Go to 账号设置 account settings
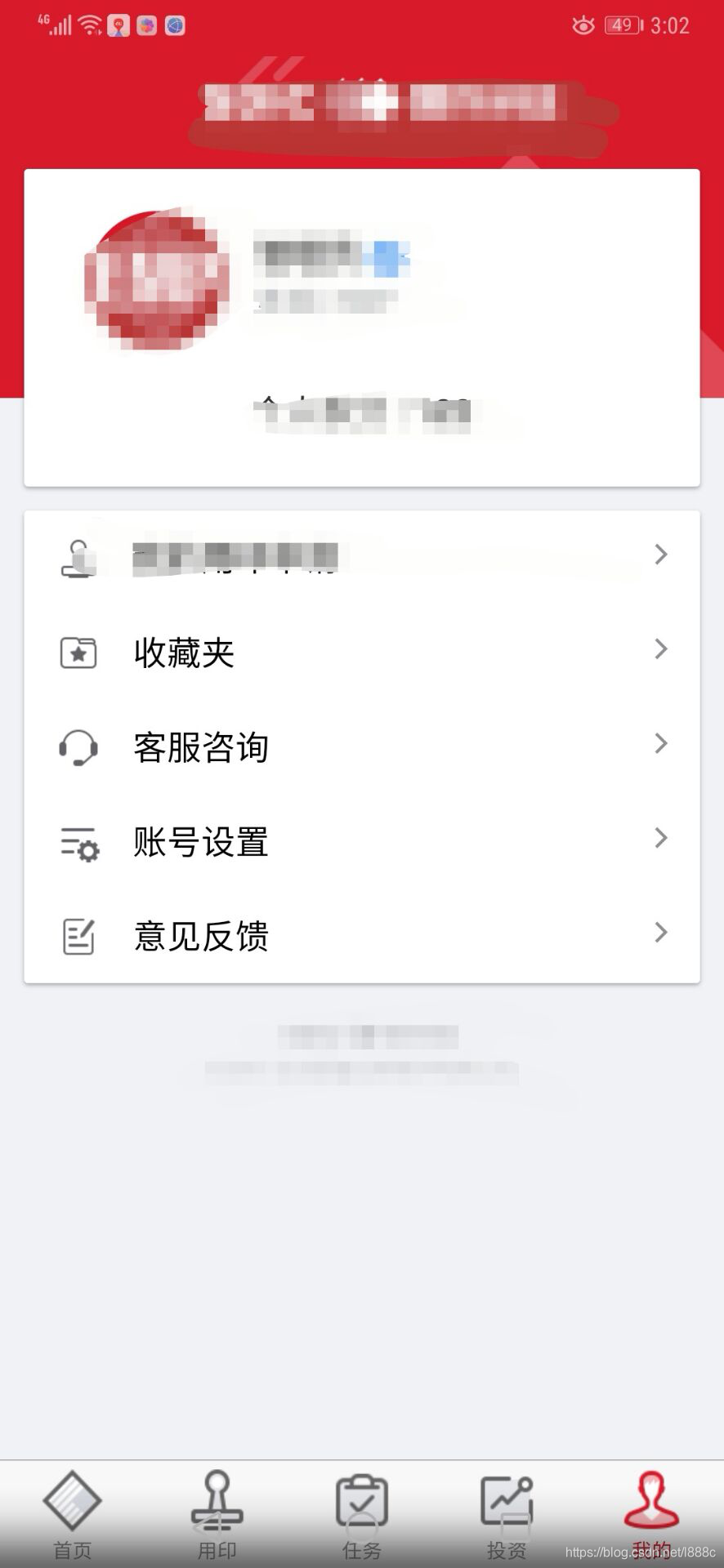This screenshot has width=724, height=1568. pyautogui.click(x=361, y=841)
